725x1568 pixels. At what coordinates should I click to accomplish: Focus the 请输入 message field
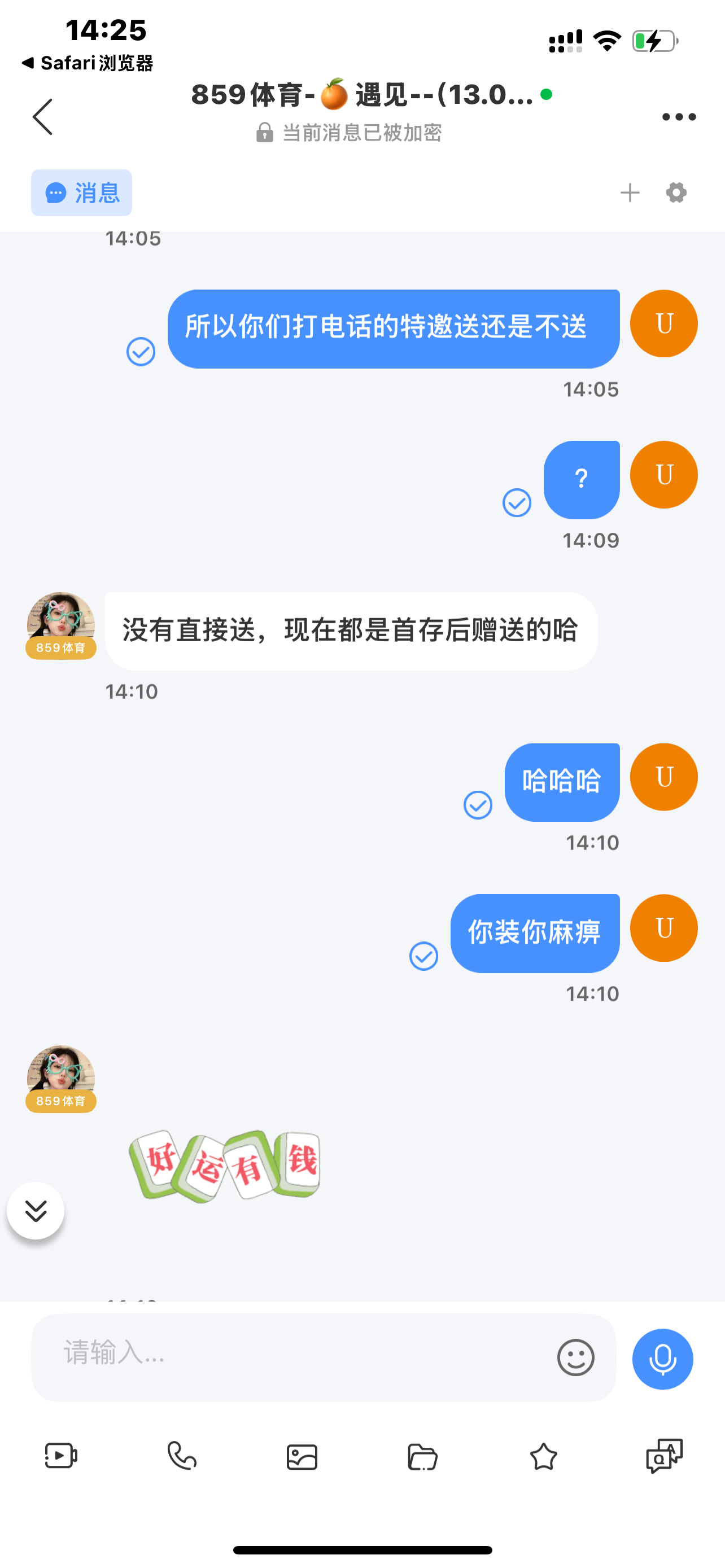(x=292, y=1357)
